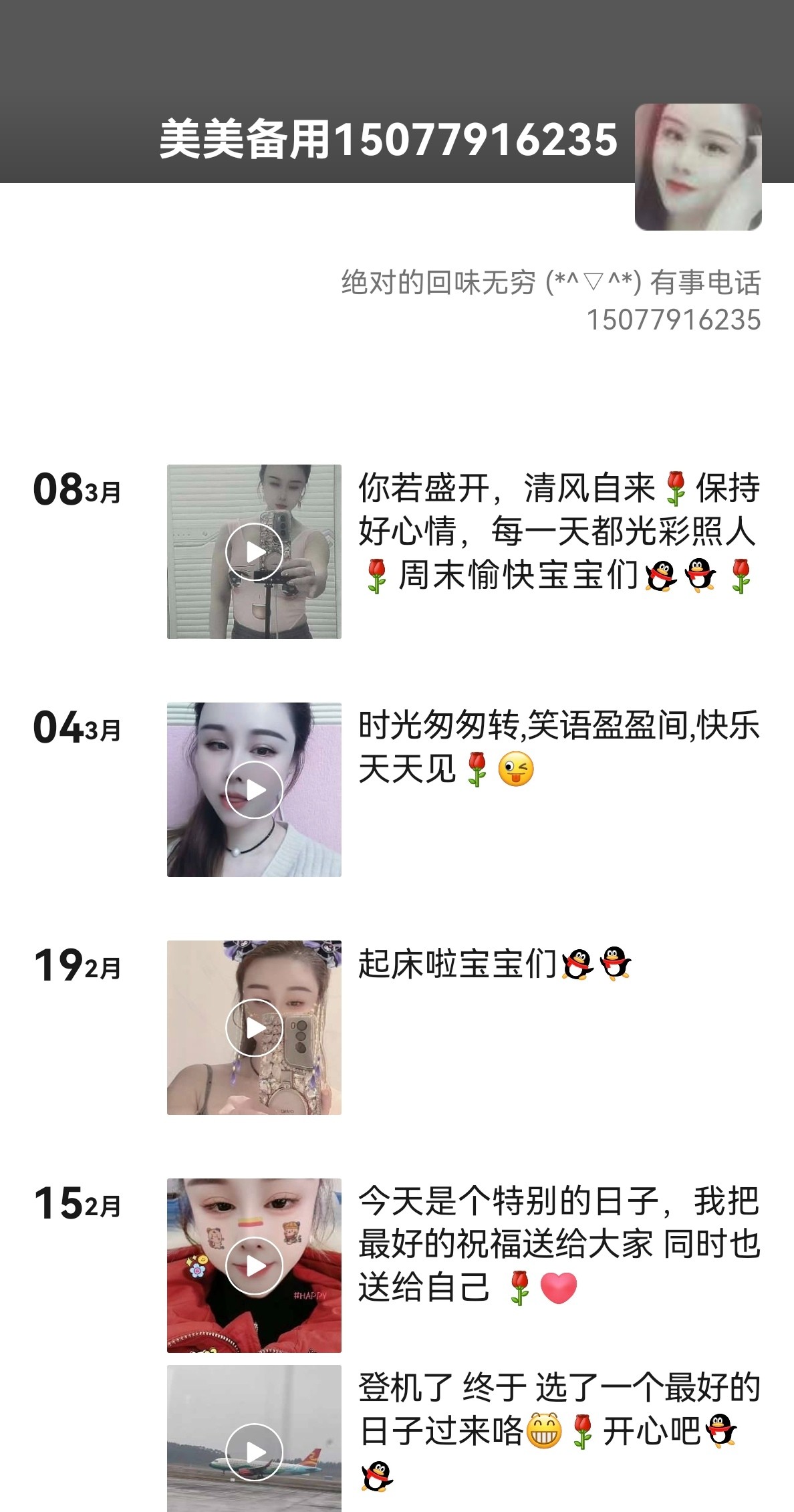Viewport: 794px width, 1512px height.
Task: Play the March 08 video post
Action: [x=254, y=551]
